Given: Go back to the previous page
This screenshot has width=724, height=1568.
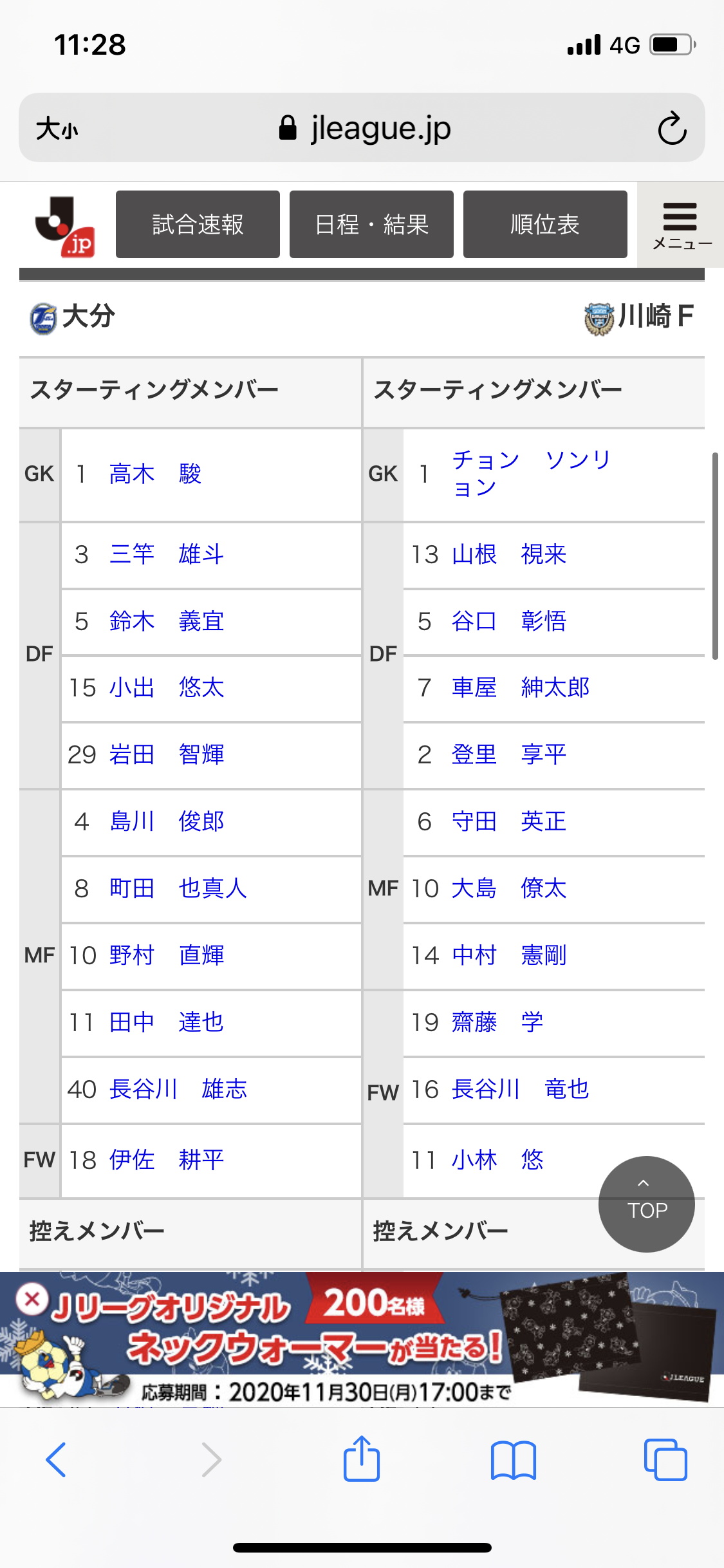Looking at the screenshot, I should pyautogui.click(x=56, y=1459).
